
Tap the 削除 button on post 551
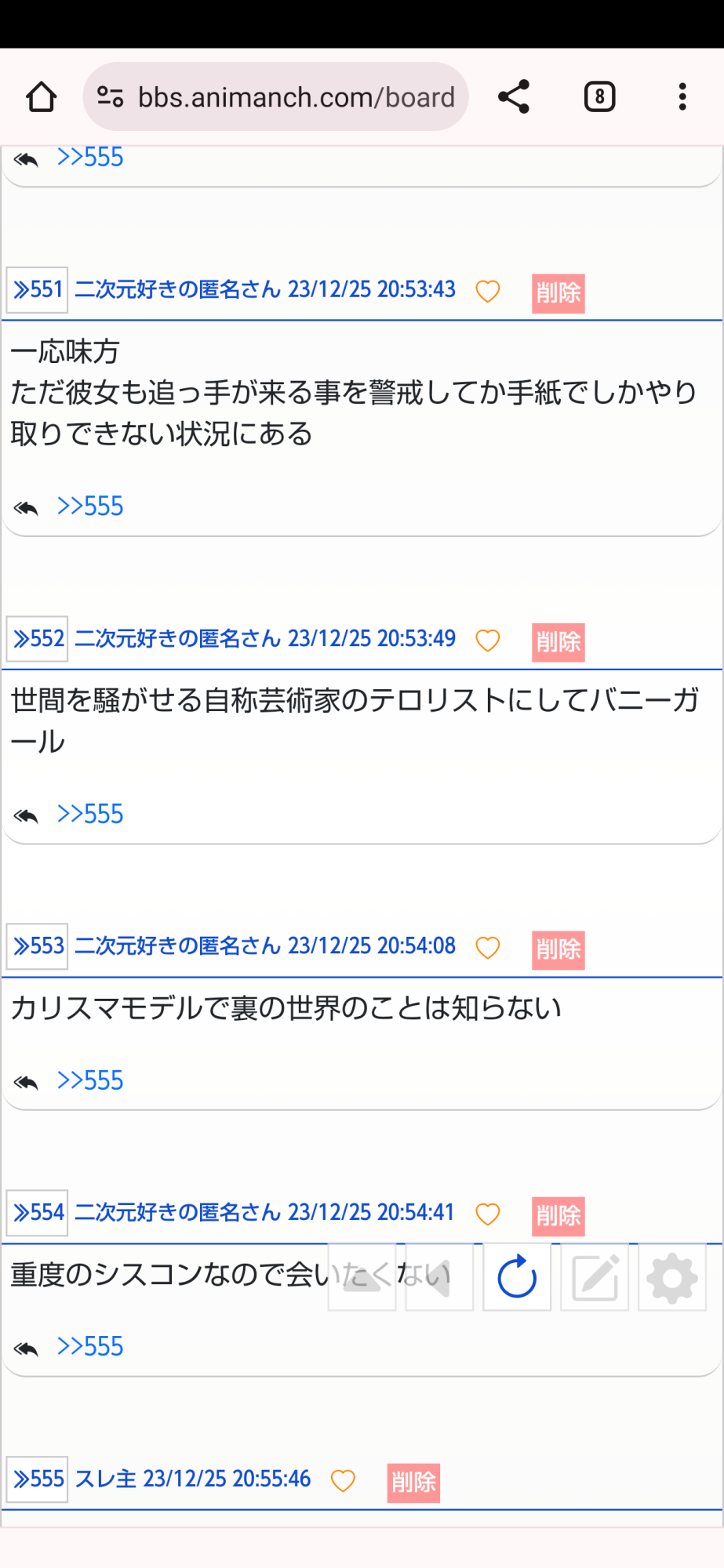(x=558, y=293)
